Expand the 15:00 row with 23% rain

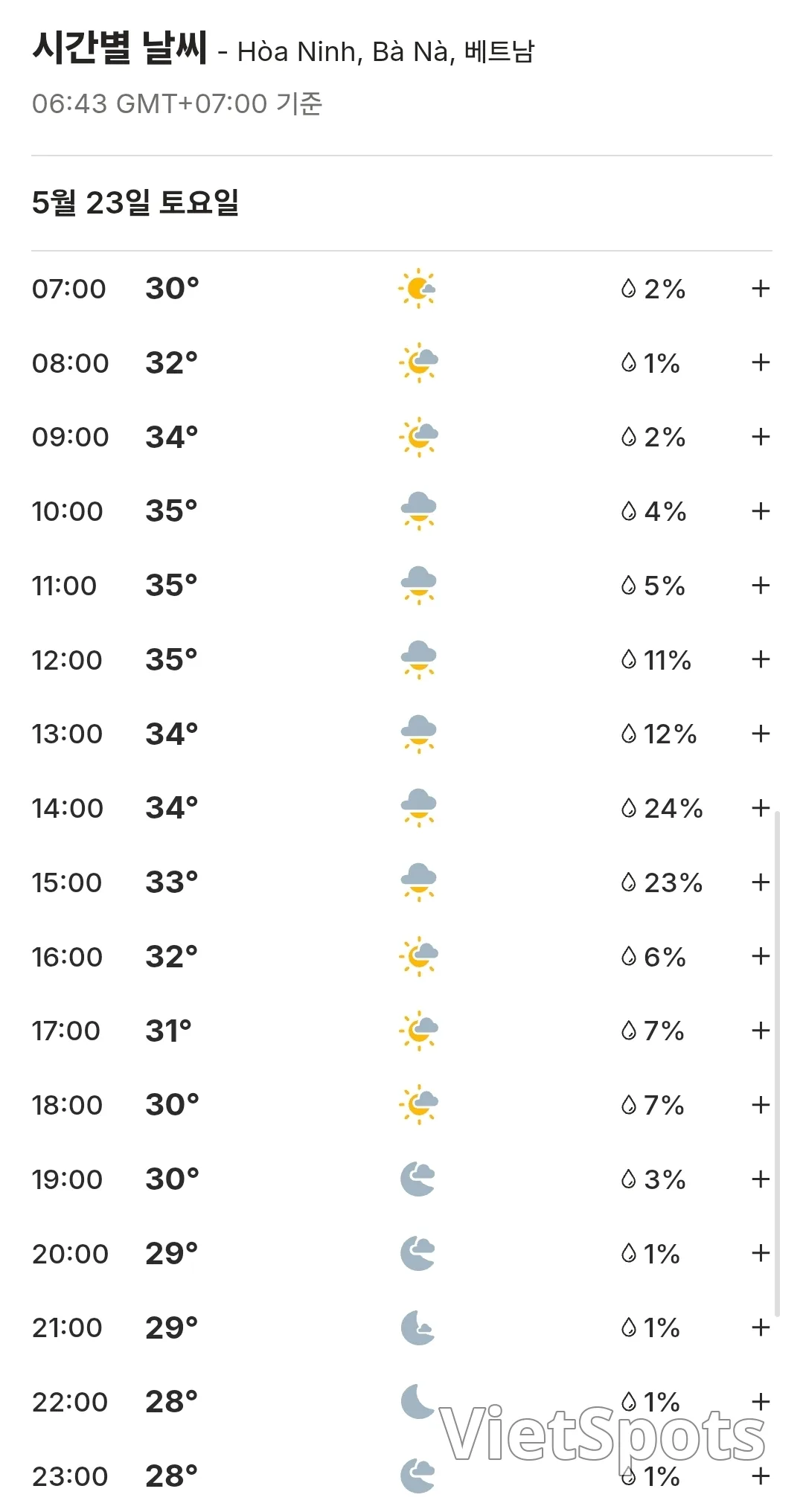760,882
